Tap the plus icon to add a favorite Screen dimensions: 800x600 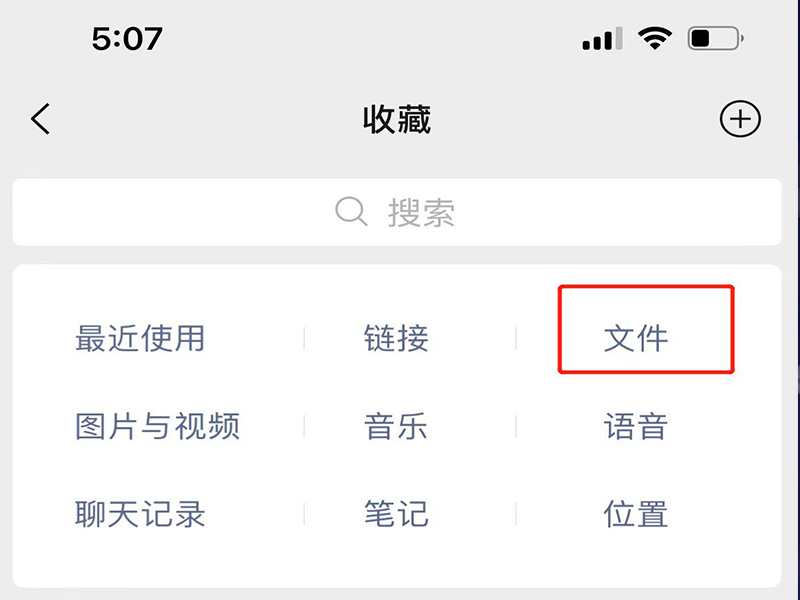(740, 120)
